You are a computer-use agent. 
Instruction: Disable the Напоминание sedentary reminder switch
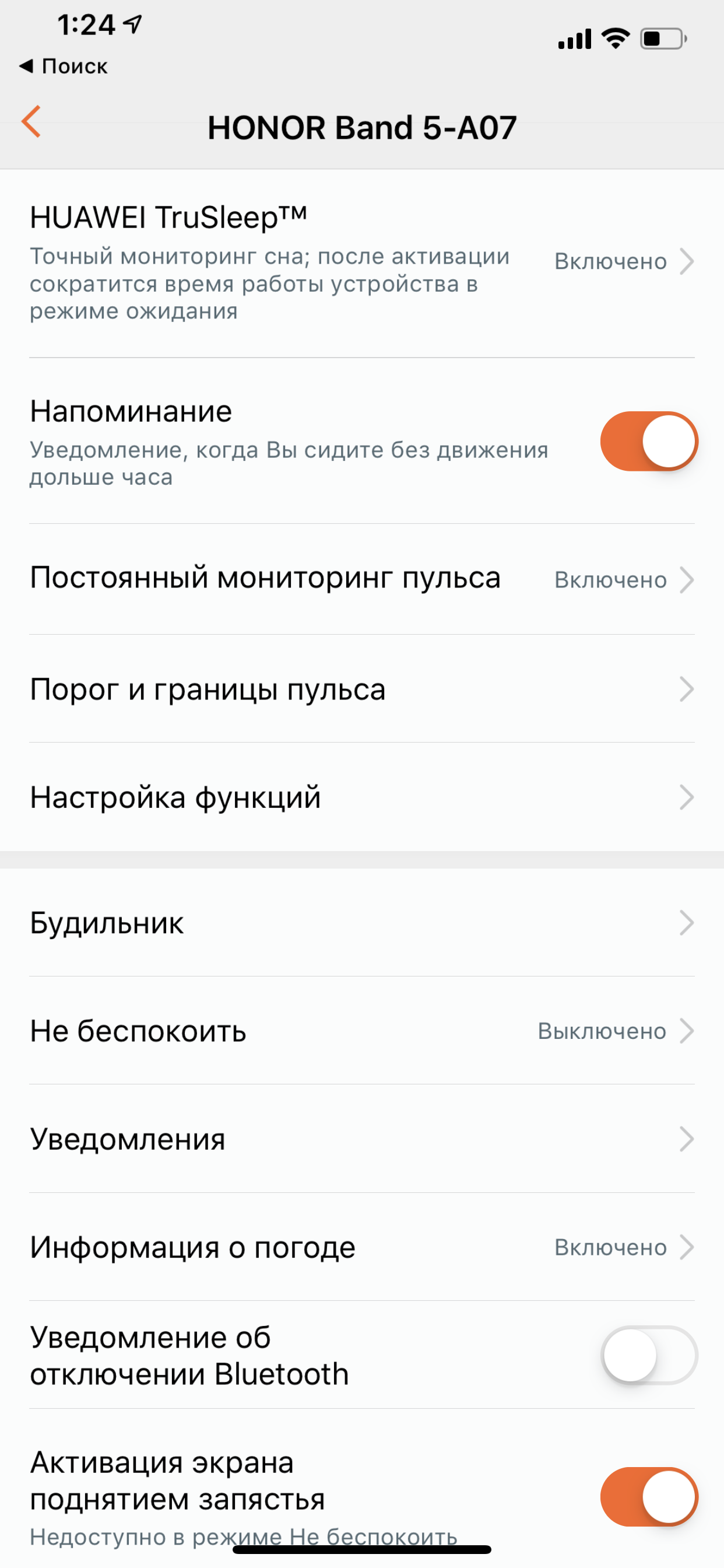[648, 442]
